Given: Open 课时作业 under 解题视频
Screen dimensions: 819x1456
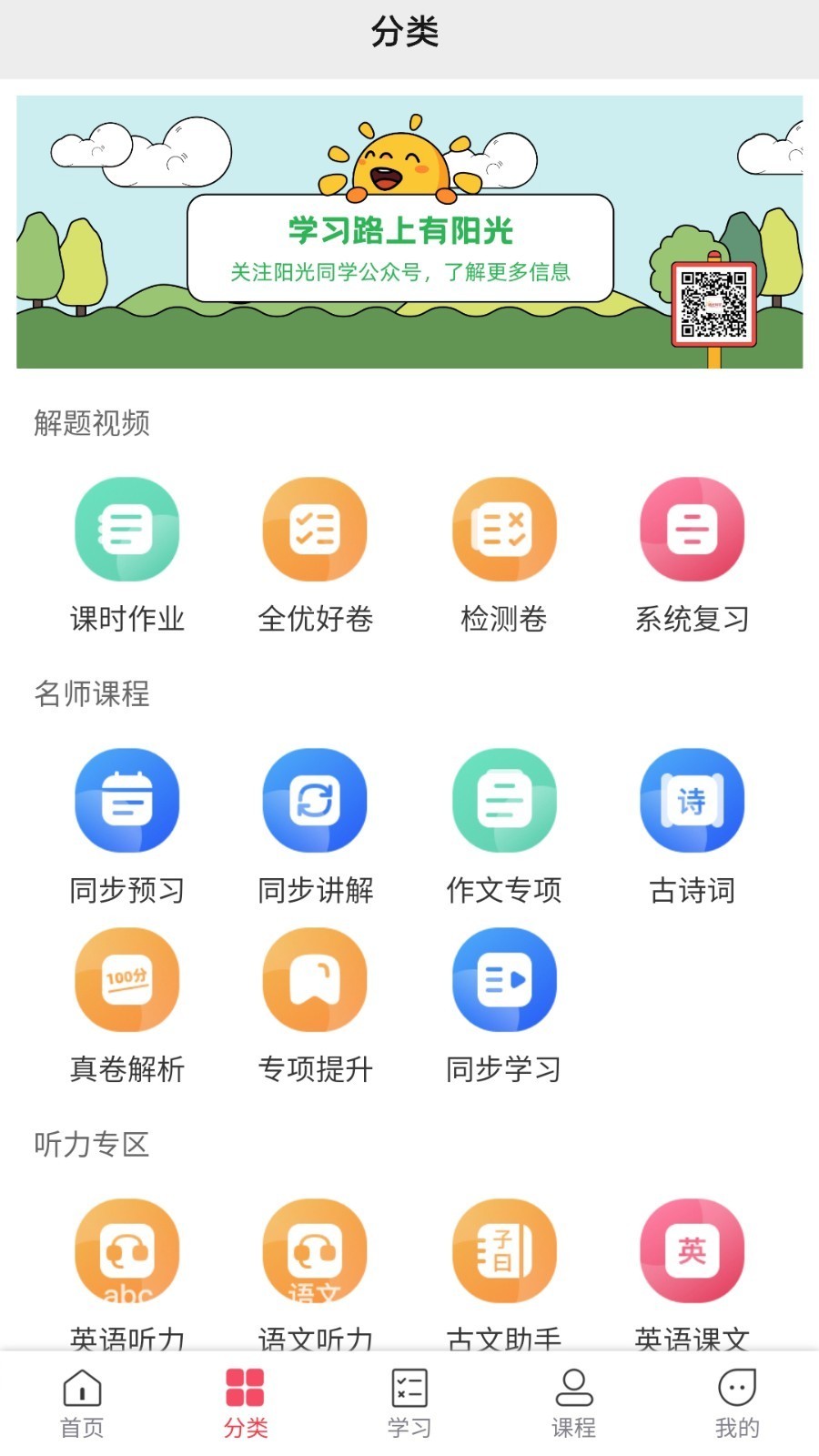Looking at the screenshot, I should 127,529.
